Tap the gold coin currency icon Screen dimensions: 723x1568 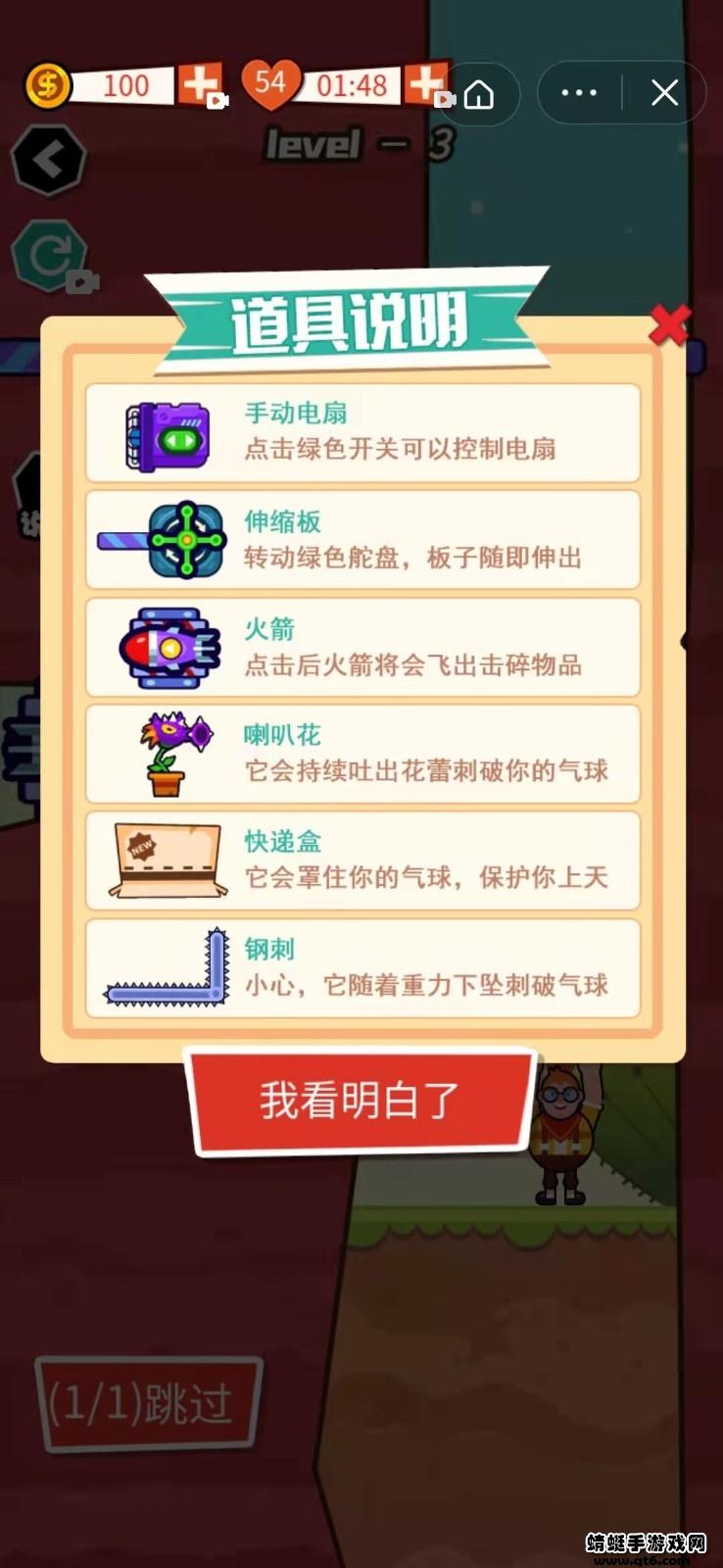(x=47, y=86)
